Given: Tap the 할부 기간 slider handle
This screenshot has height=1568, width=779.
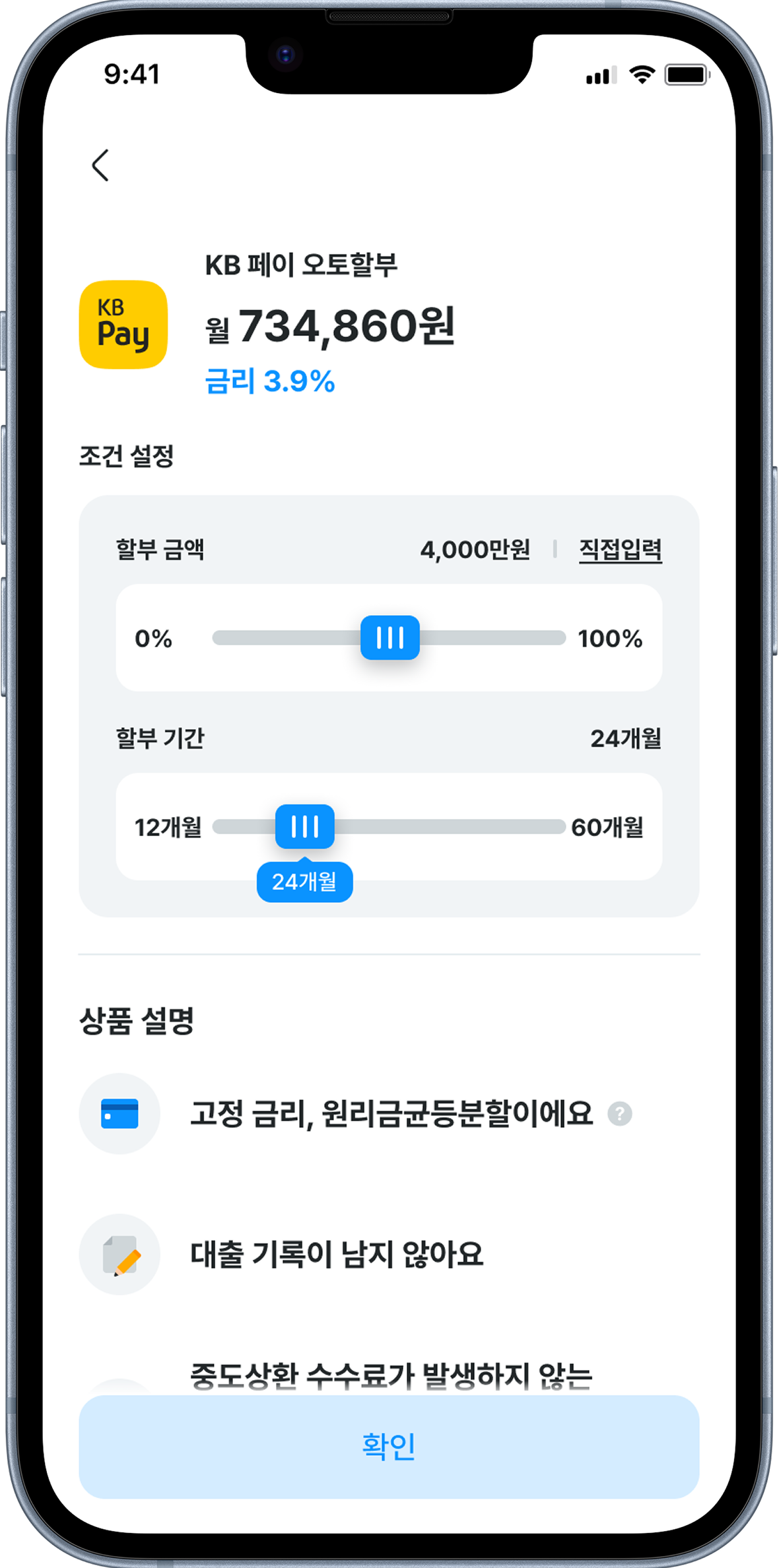Looking at the screenshot, I should coord(304,826).
